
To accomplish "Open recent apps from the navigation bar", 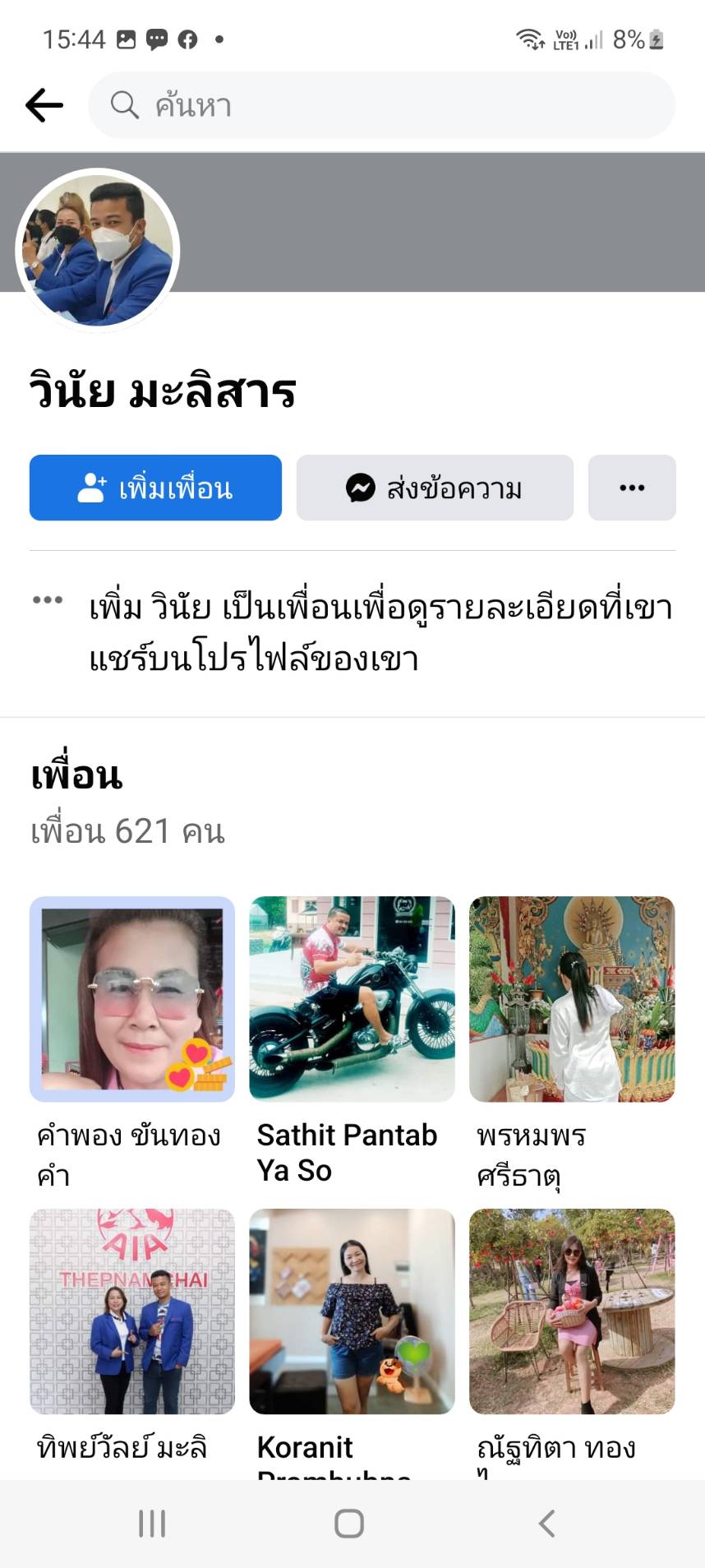I will pos(152,1524).
